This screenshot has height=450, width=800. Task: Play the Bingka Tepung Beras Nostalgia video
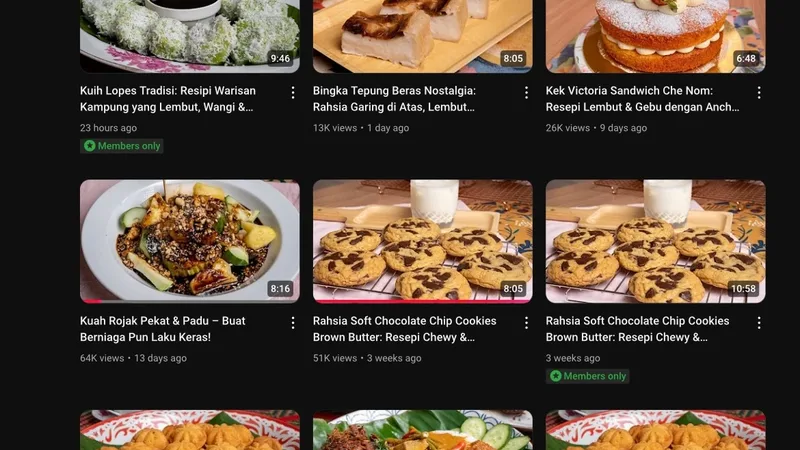tap(422, 35)
